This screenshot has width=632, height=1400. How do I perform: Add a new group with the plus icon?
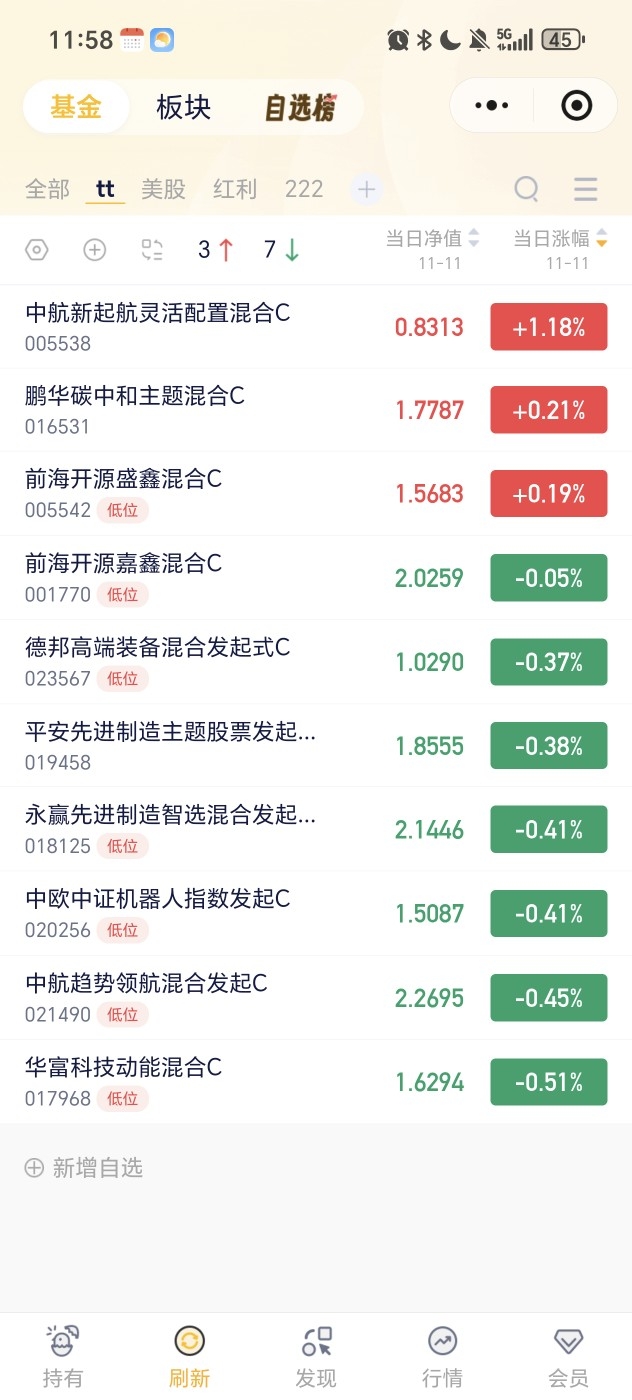[366, 189]
